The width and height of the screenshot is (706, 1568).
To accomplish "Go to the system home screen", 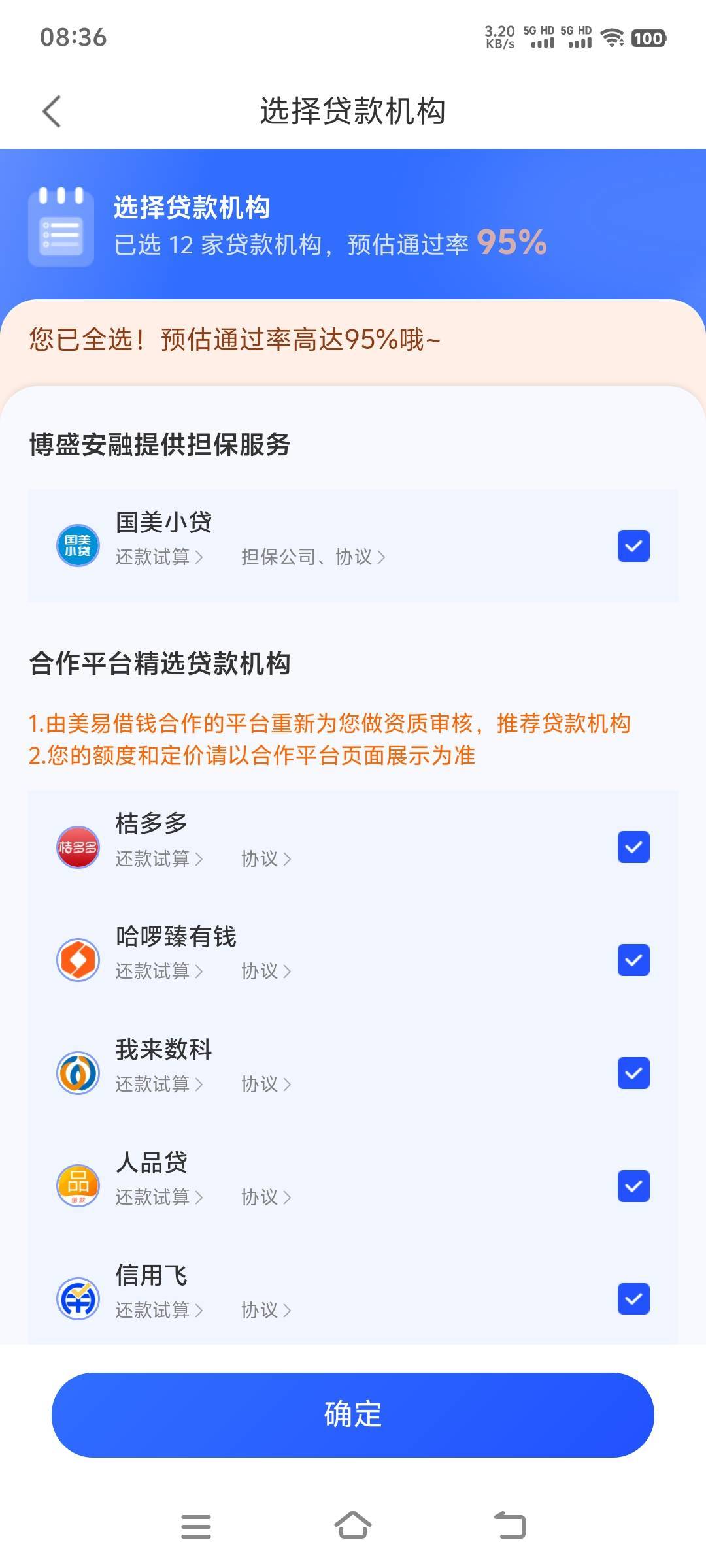I will tap(353, 1526).
